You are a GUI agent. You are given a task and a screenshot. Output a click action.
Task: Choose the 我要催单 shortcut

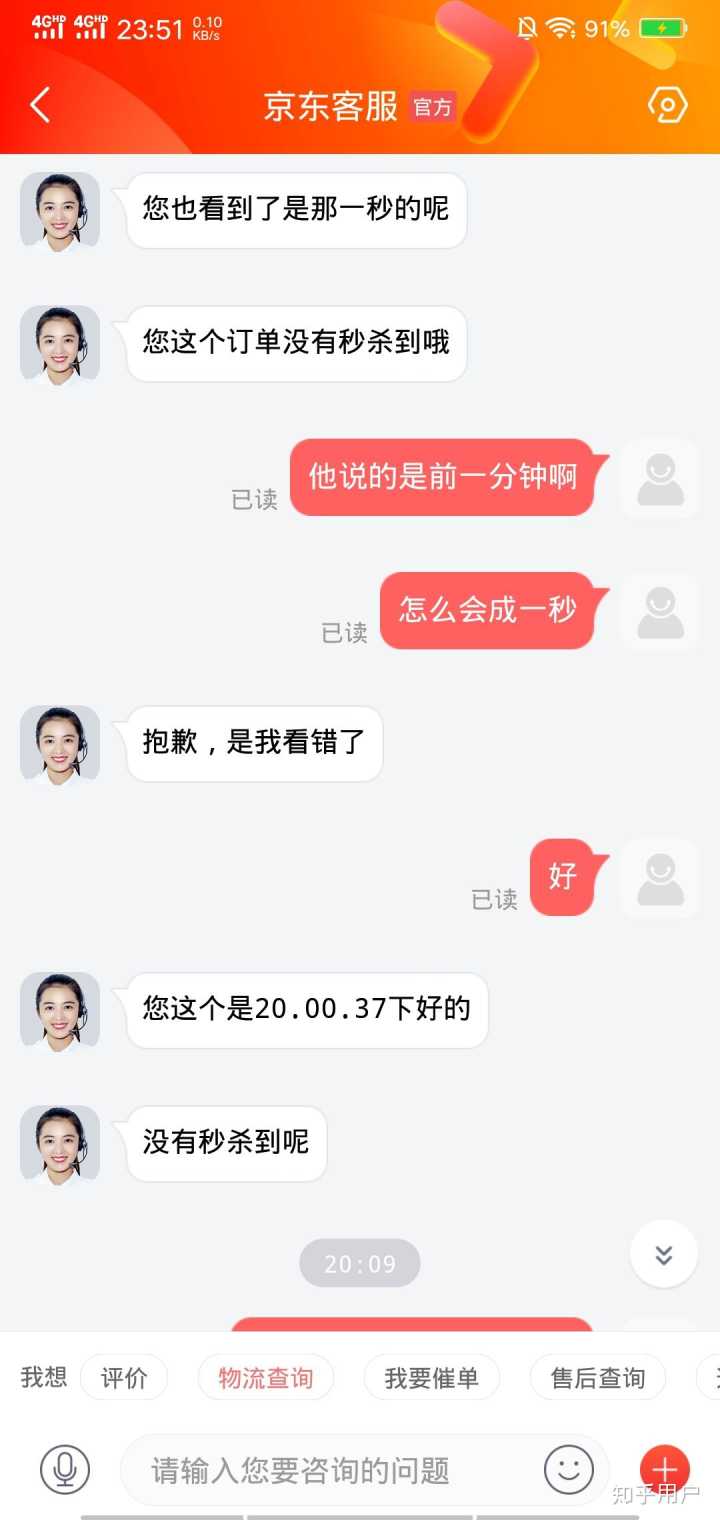click(431, 1378)
